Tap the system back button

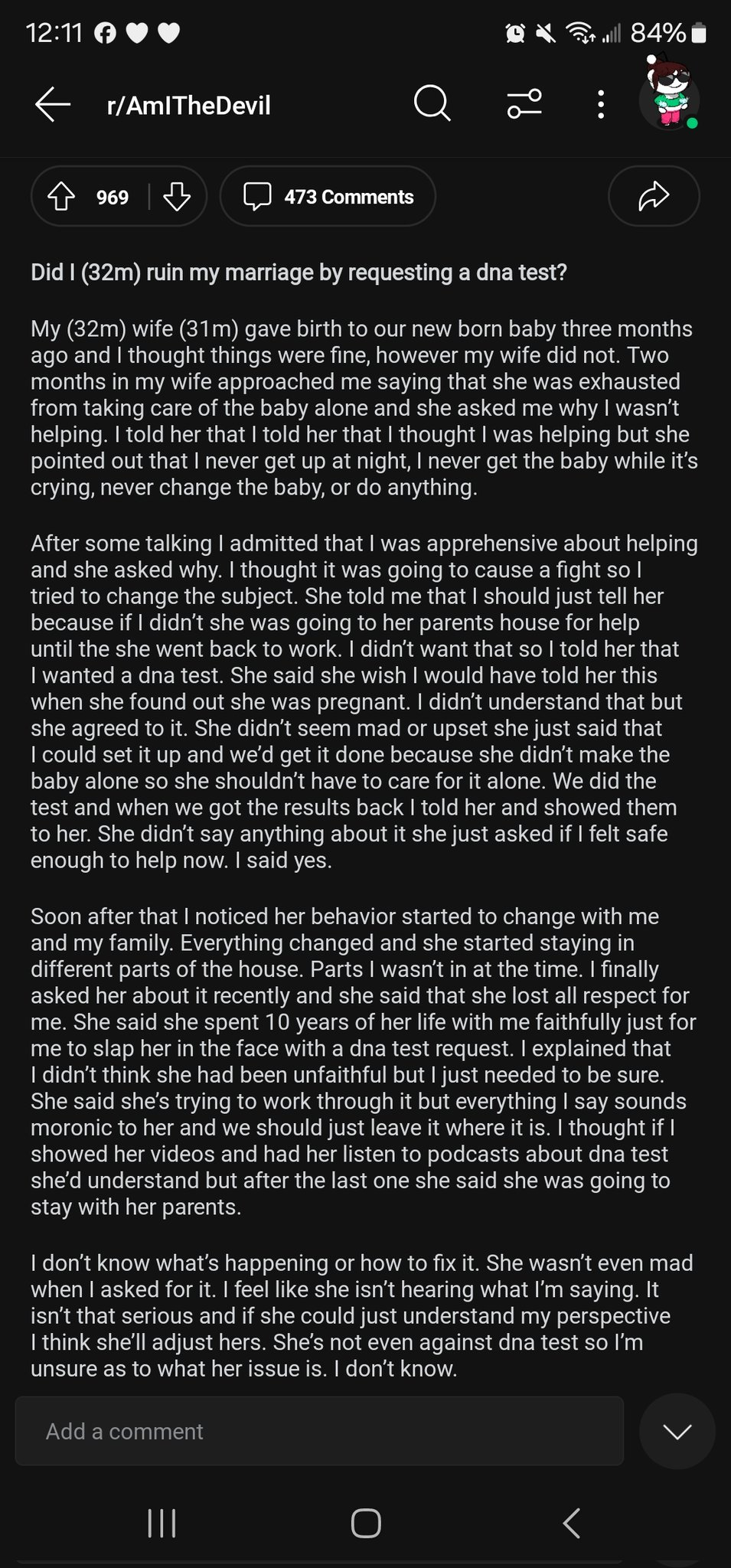[571, 1523]
